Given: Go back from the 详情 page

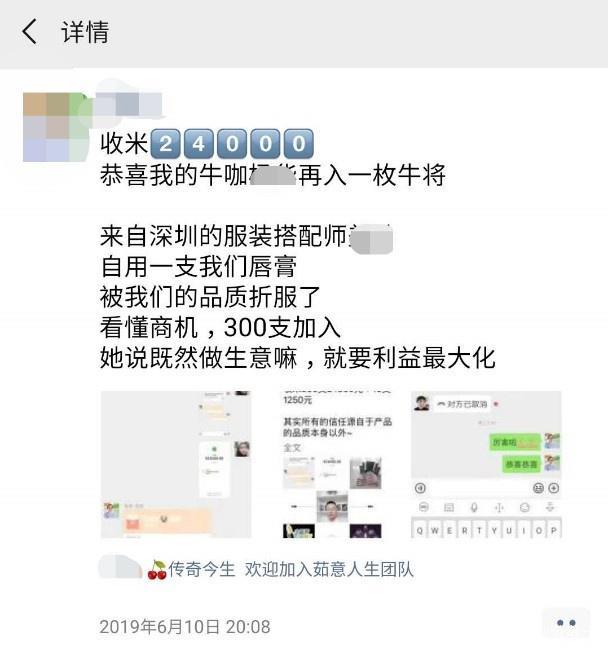Looking at the screenshot, I should tap(29, 32).
